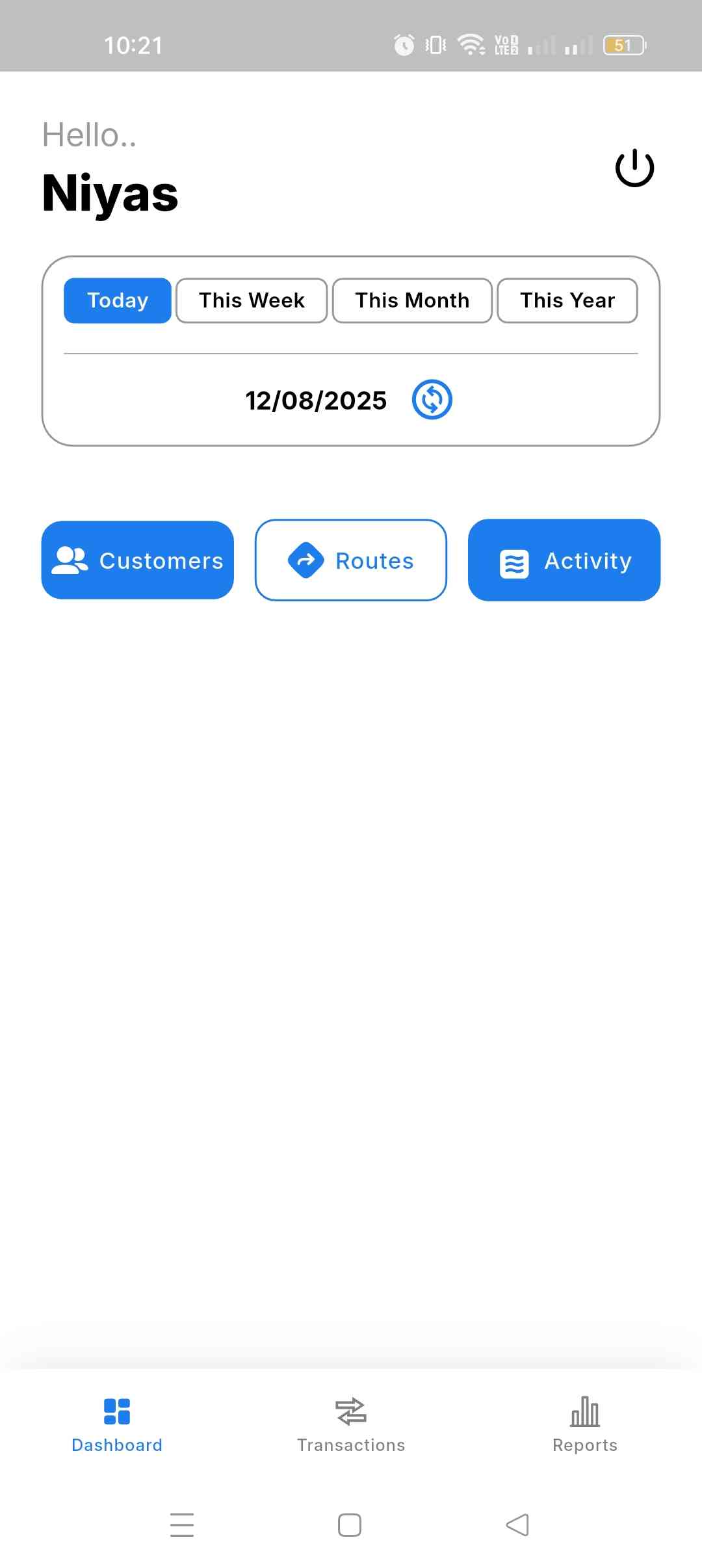Refresh the date with the sync icon
702x1568 pixels.
(432, 400)
